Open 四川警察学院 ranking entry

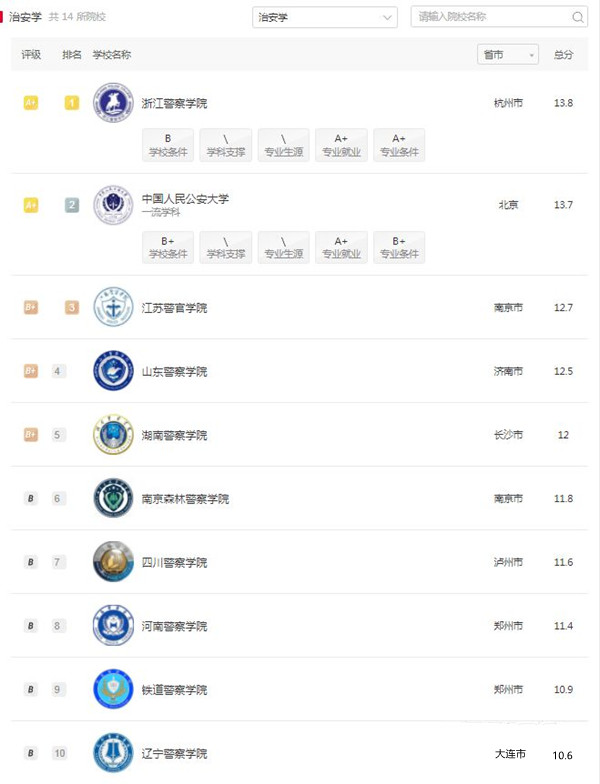[x=175, y=563]
